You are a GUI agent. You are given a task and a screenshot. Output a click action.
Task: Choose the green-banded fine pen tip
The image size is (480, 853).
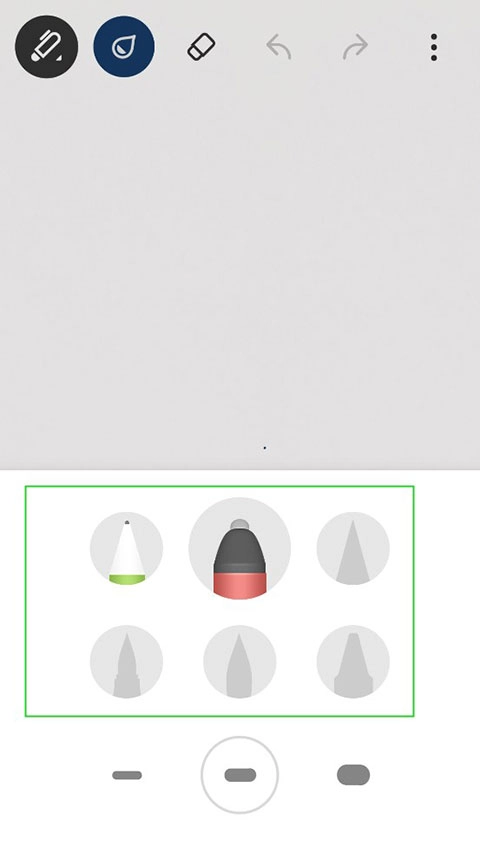(126, 548)
